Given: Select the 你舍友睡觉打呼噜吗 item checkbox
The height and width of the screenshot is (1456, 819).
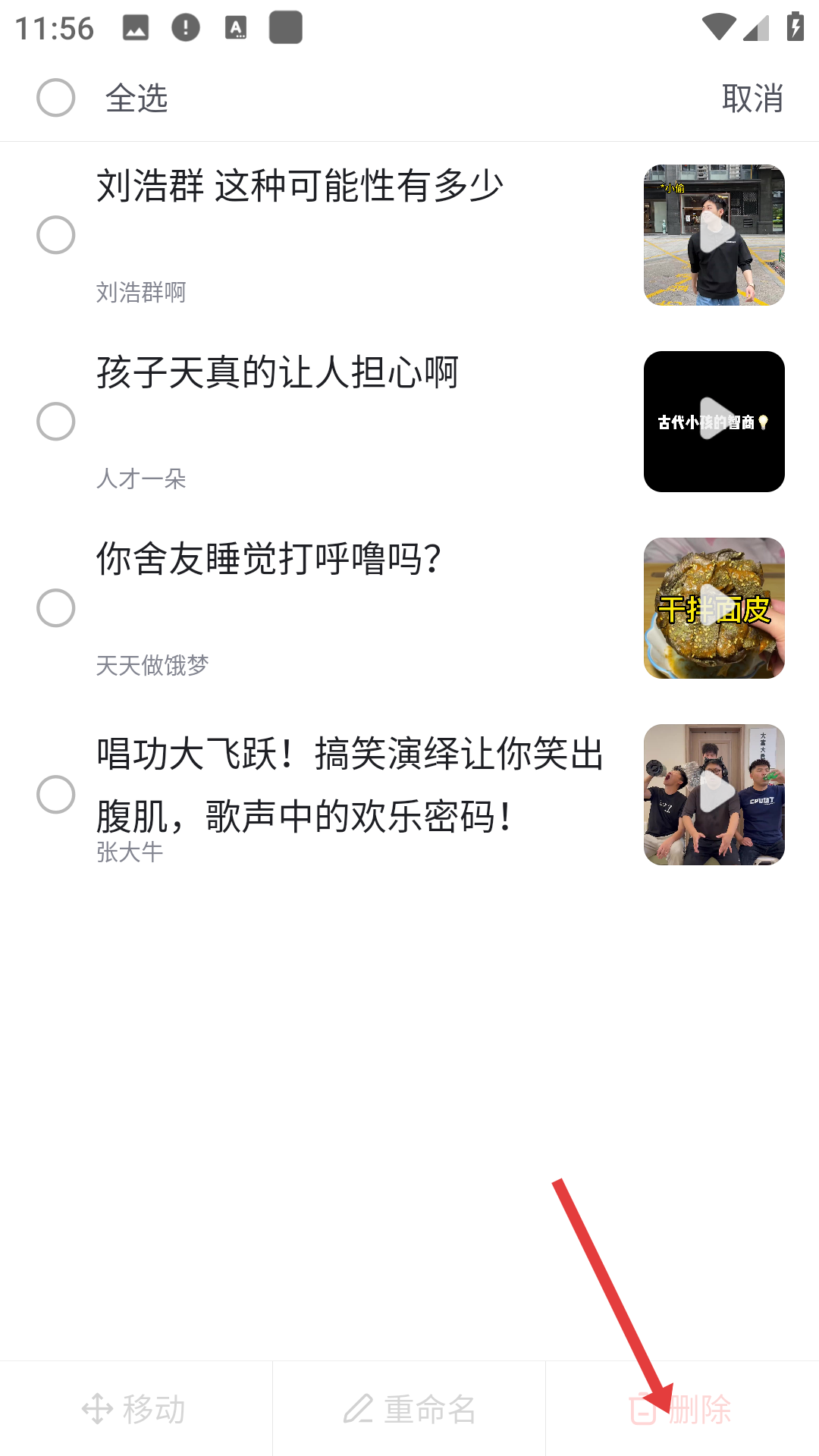Looking at the screenshot, I should tap(56, 608).
